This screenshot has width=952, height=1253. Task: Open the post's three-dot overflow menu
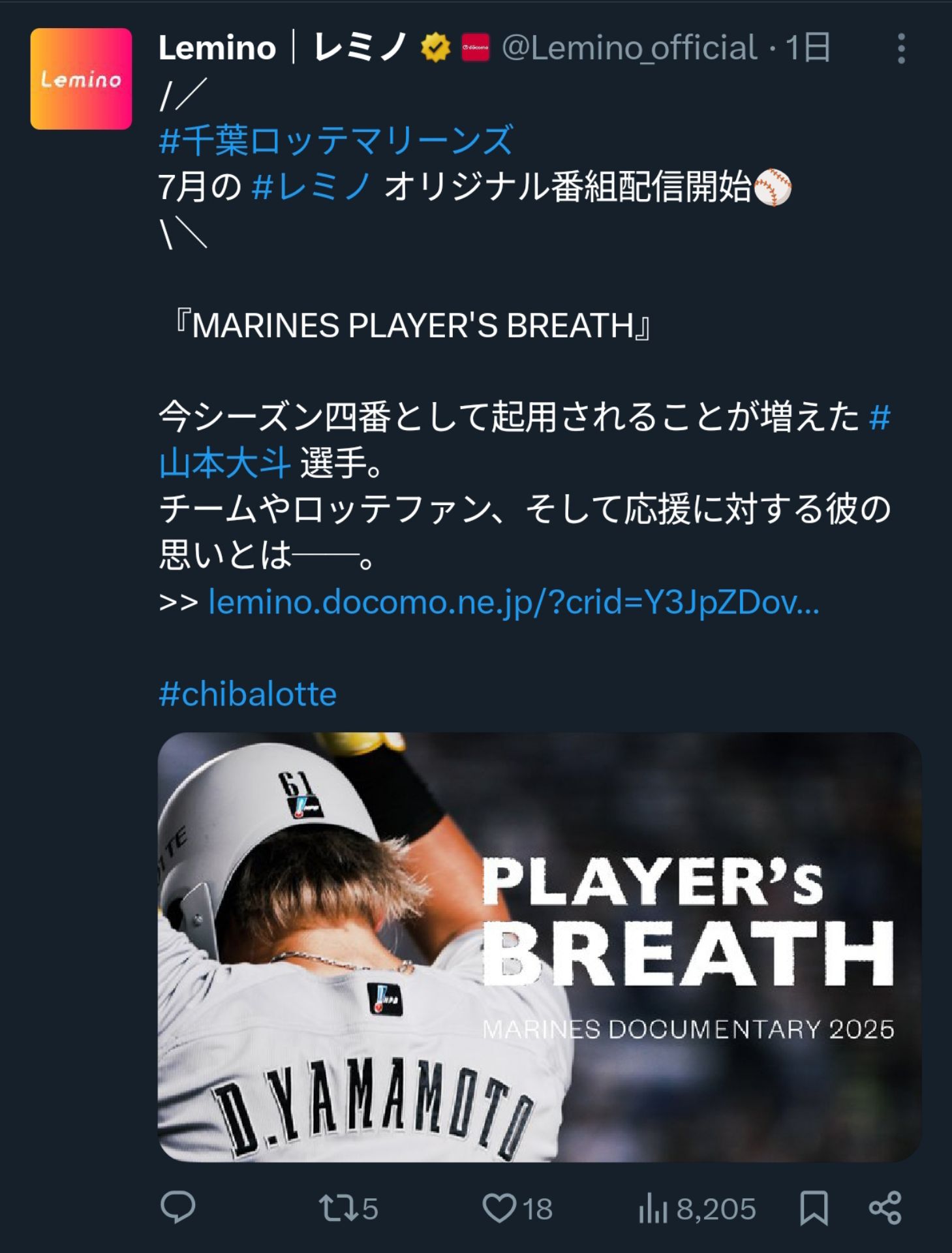tap(900, 49)
